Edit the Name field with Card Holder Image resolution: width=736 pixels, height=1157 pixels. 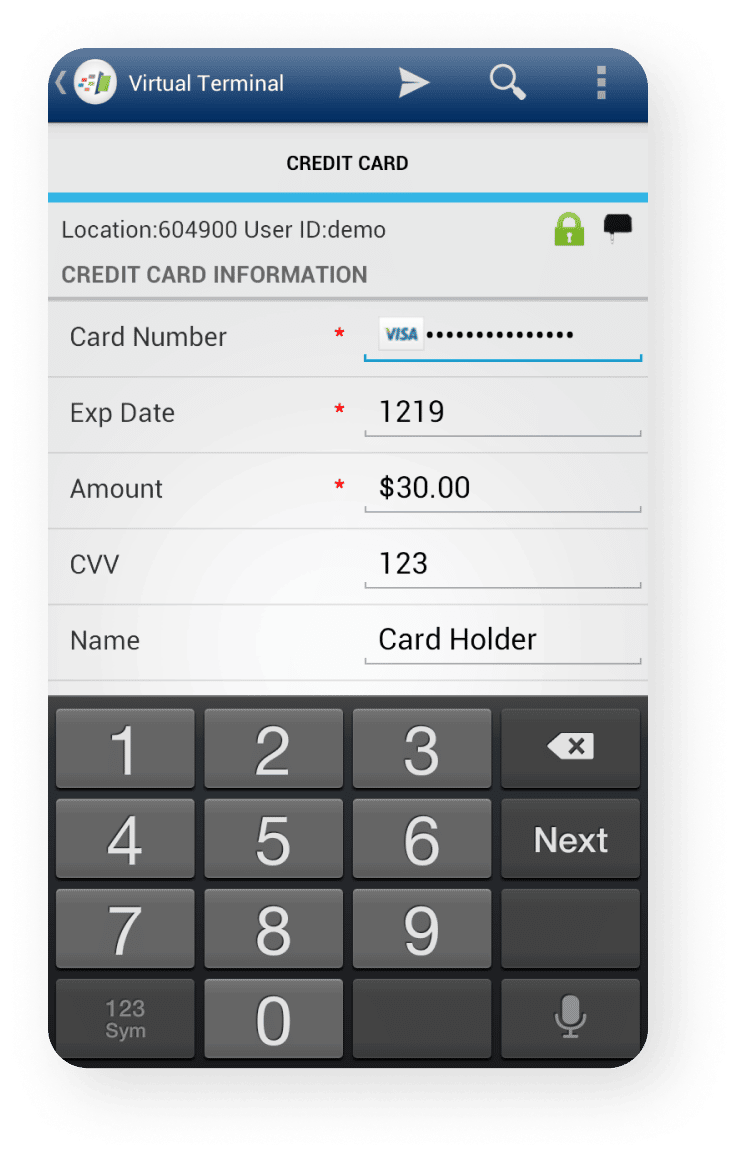coord(502,640)
